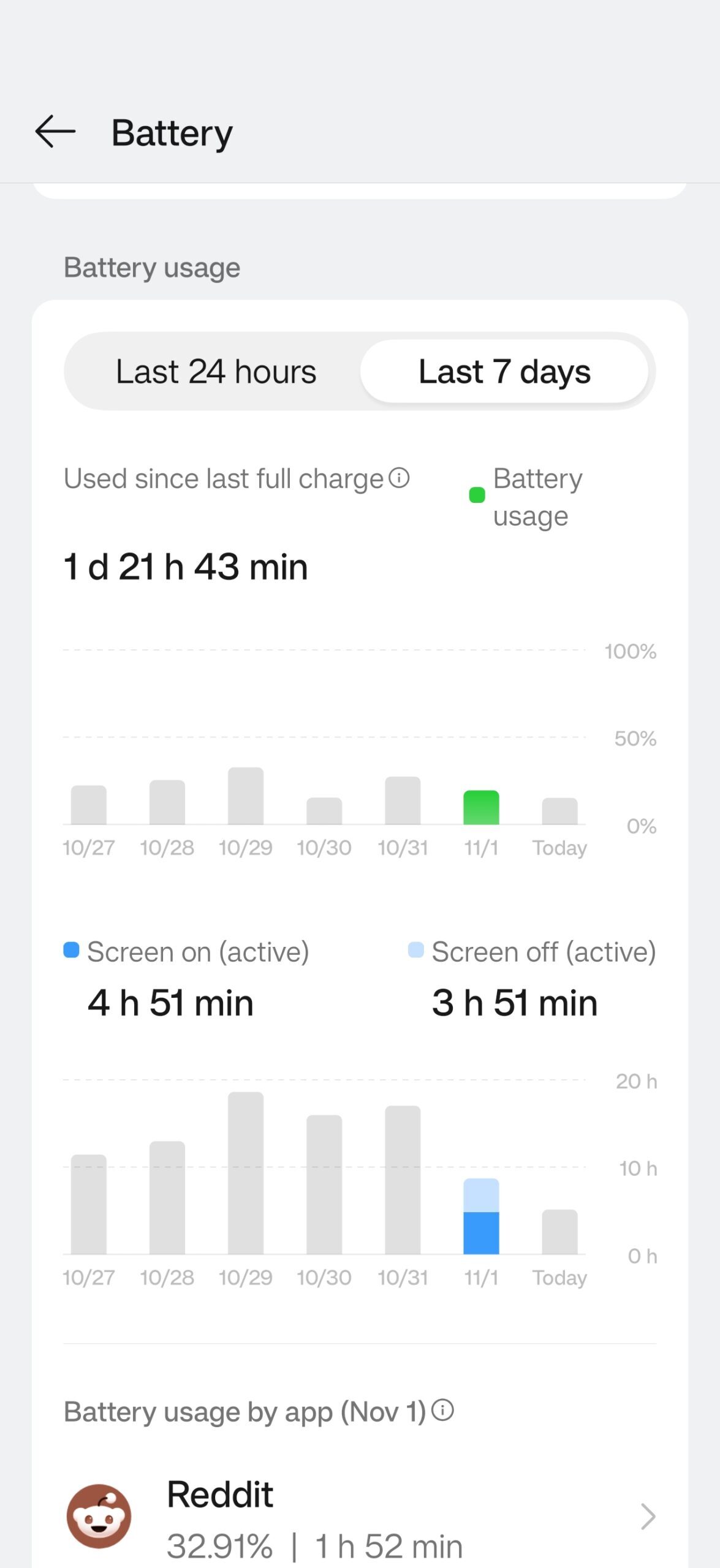Pick 10/28 bar in screen time chart
The height and width of the screenshot is (1568, 720).
[x=167, y=1197]
